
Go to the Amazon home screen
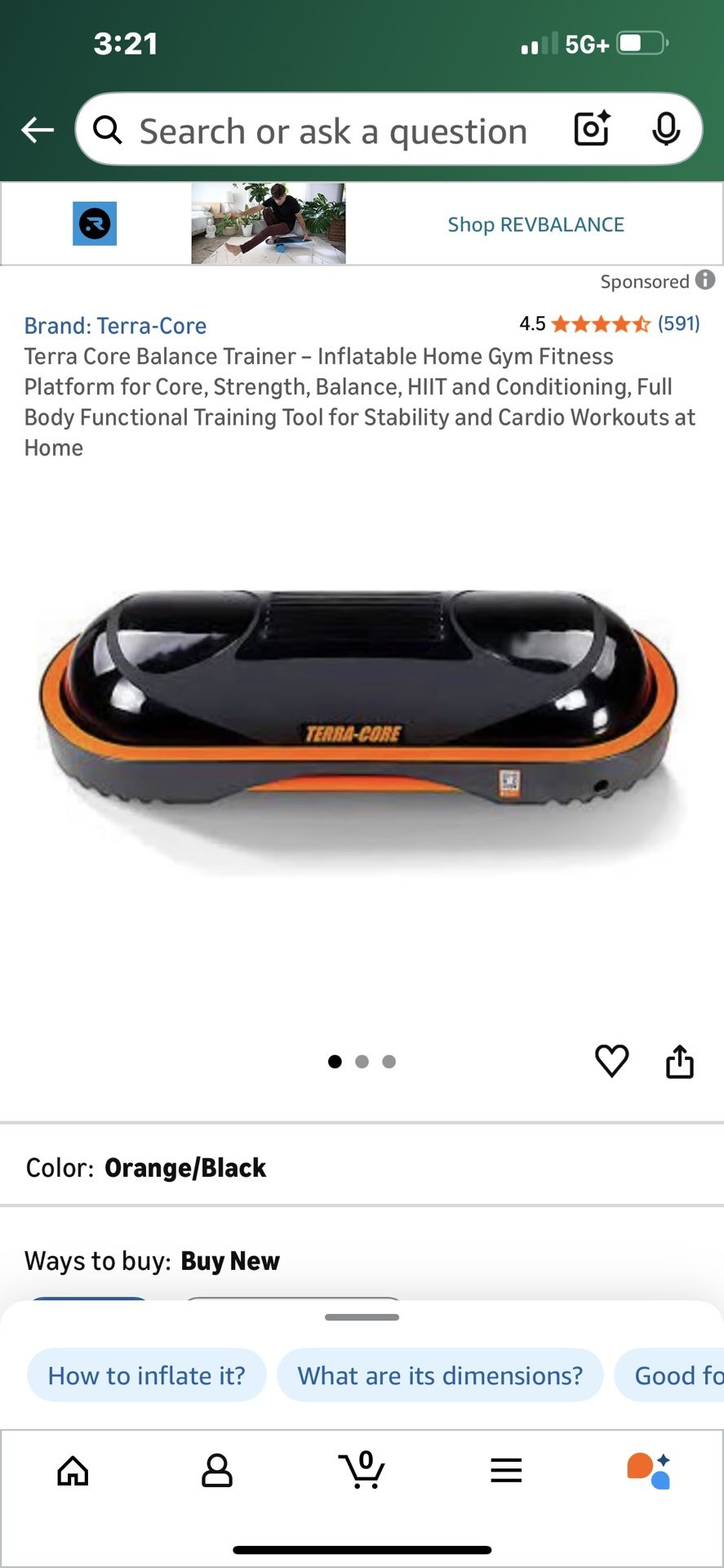73,1470
